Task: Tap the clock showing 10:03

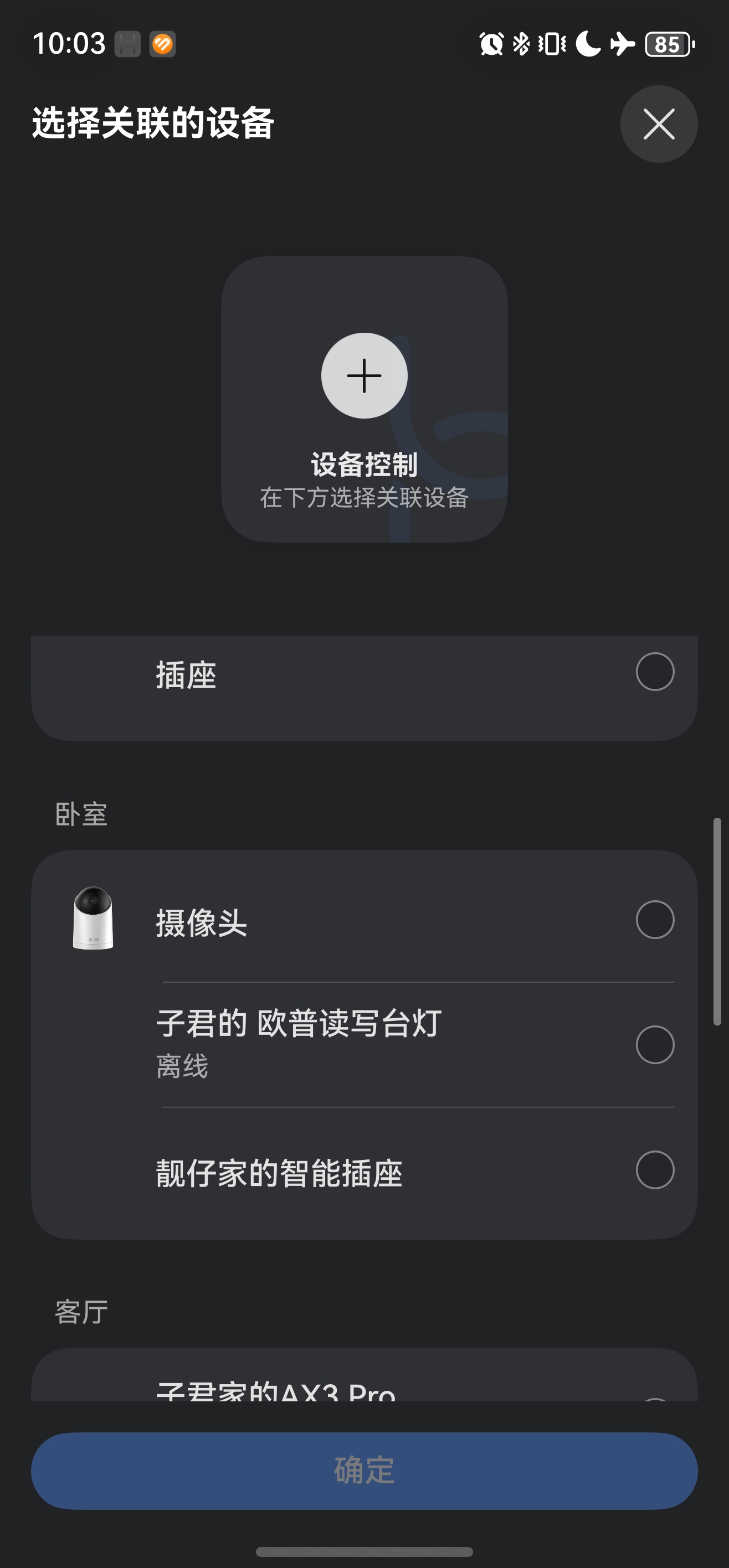Action: tap(68, 43)
